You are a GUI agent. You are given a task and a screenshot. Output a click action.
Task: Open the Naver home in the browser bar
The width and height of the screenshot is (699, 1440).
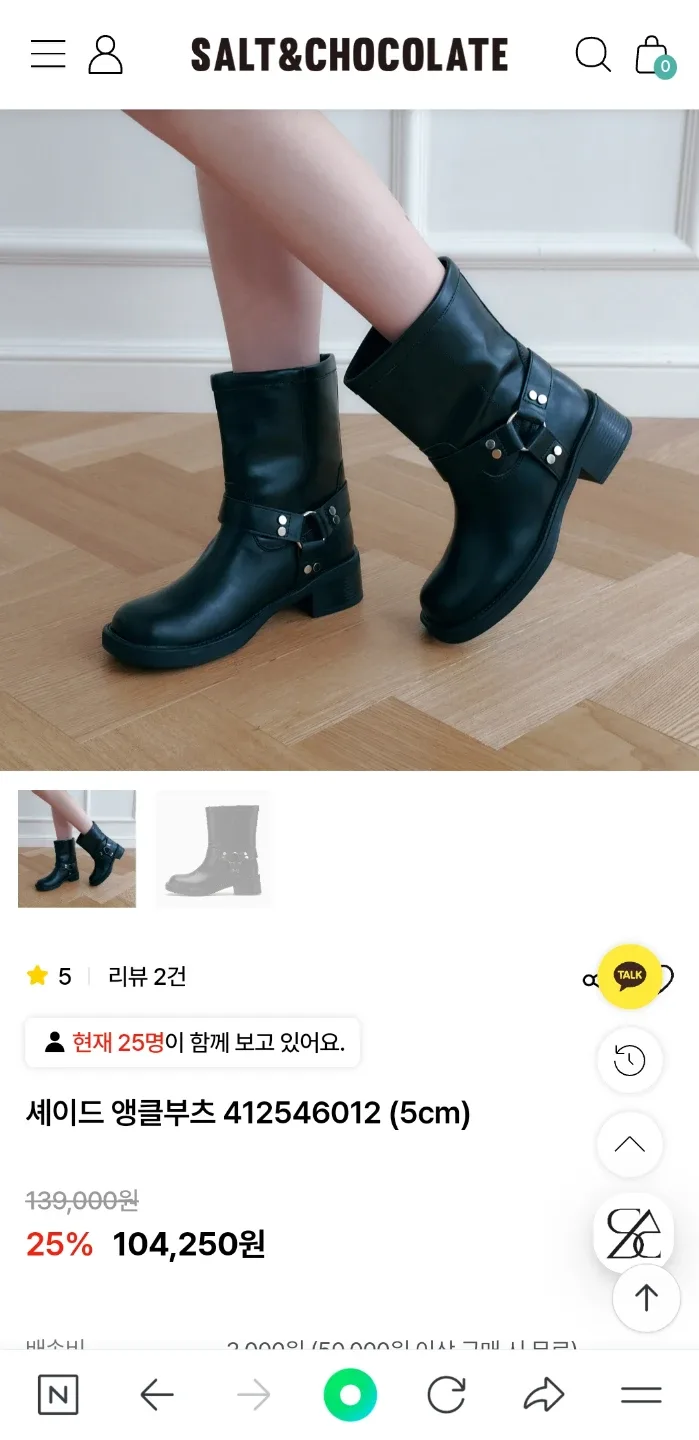coord(58,1395)
